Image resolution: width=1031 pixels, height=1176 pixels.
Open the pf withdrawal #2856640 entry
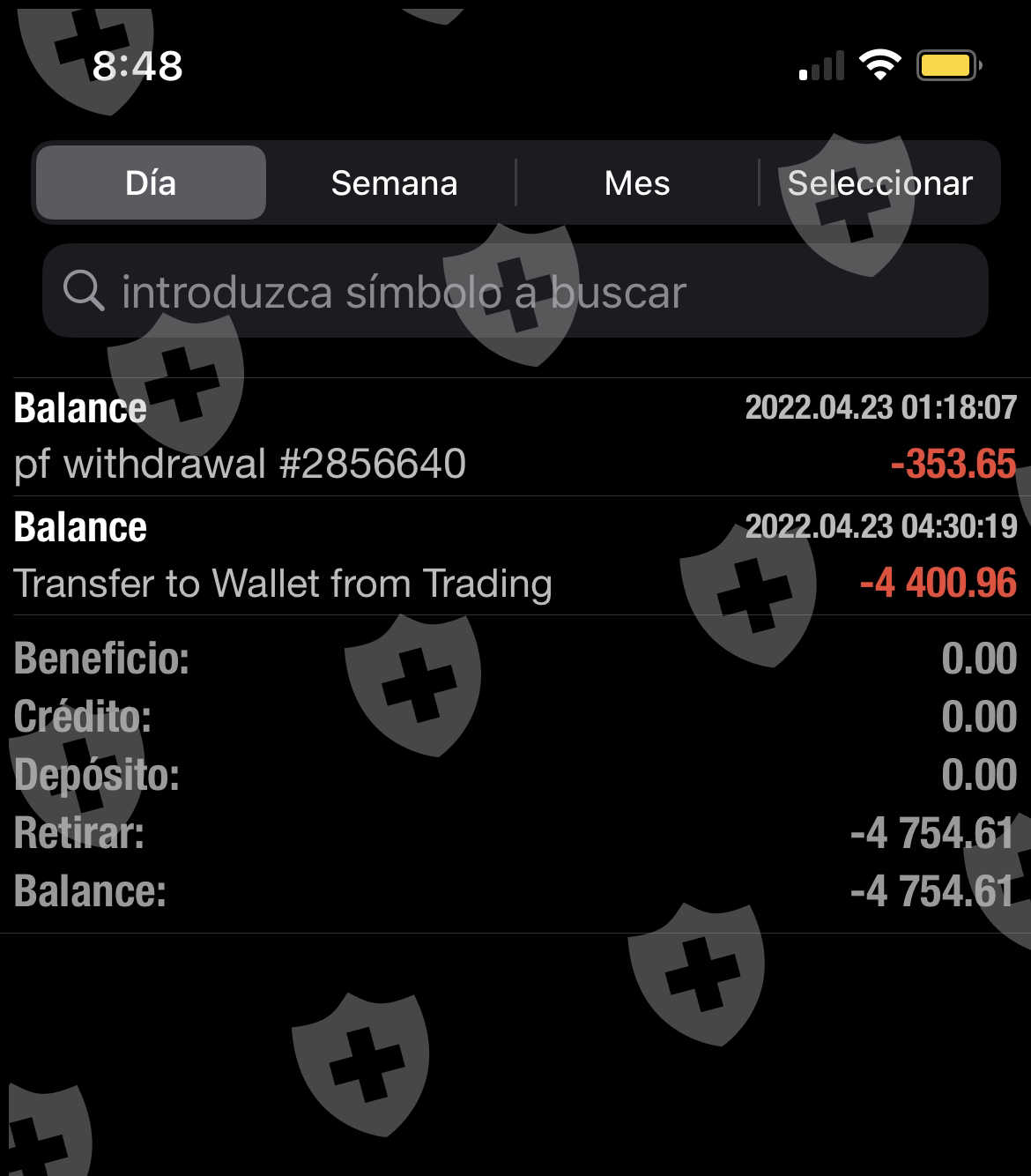pos(515,437)
